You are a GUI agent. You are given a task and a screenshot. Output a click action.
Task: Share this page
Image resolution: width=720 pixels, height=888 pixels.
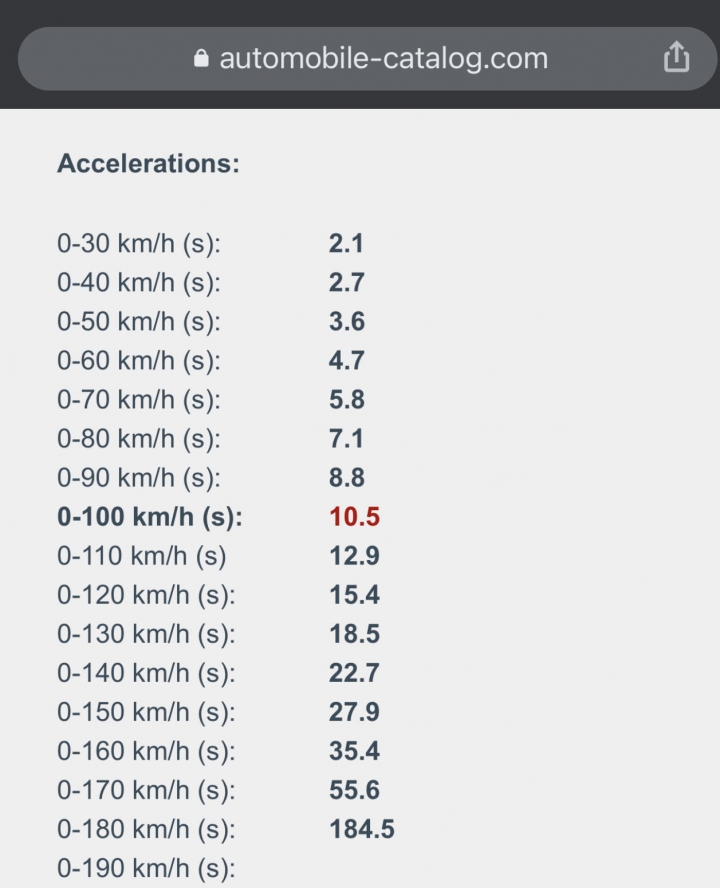click(x=676, y=57)
